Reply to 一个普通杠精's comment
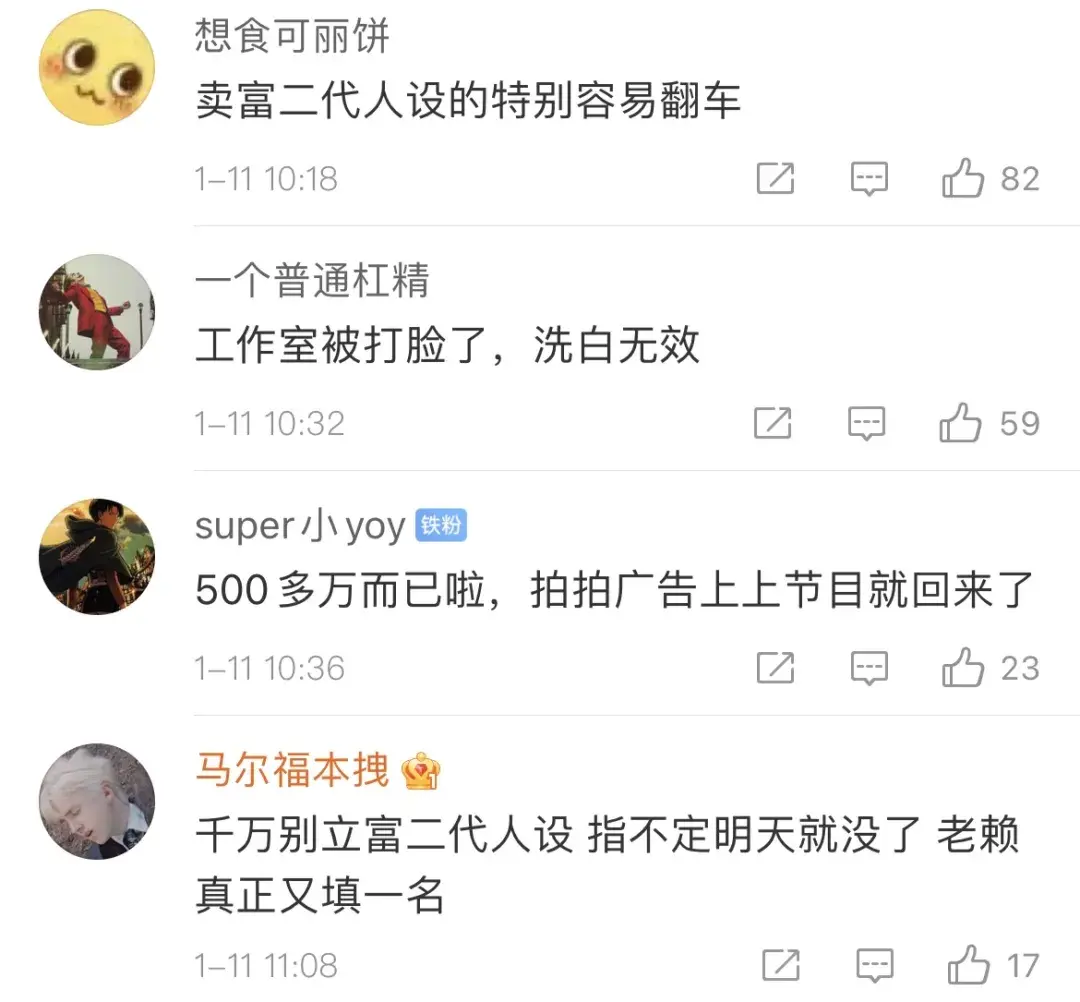1080x1002 pixels. (867, 424)
